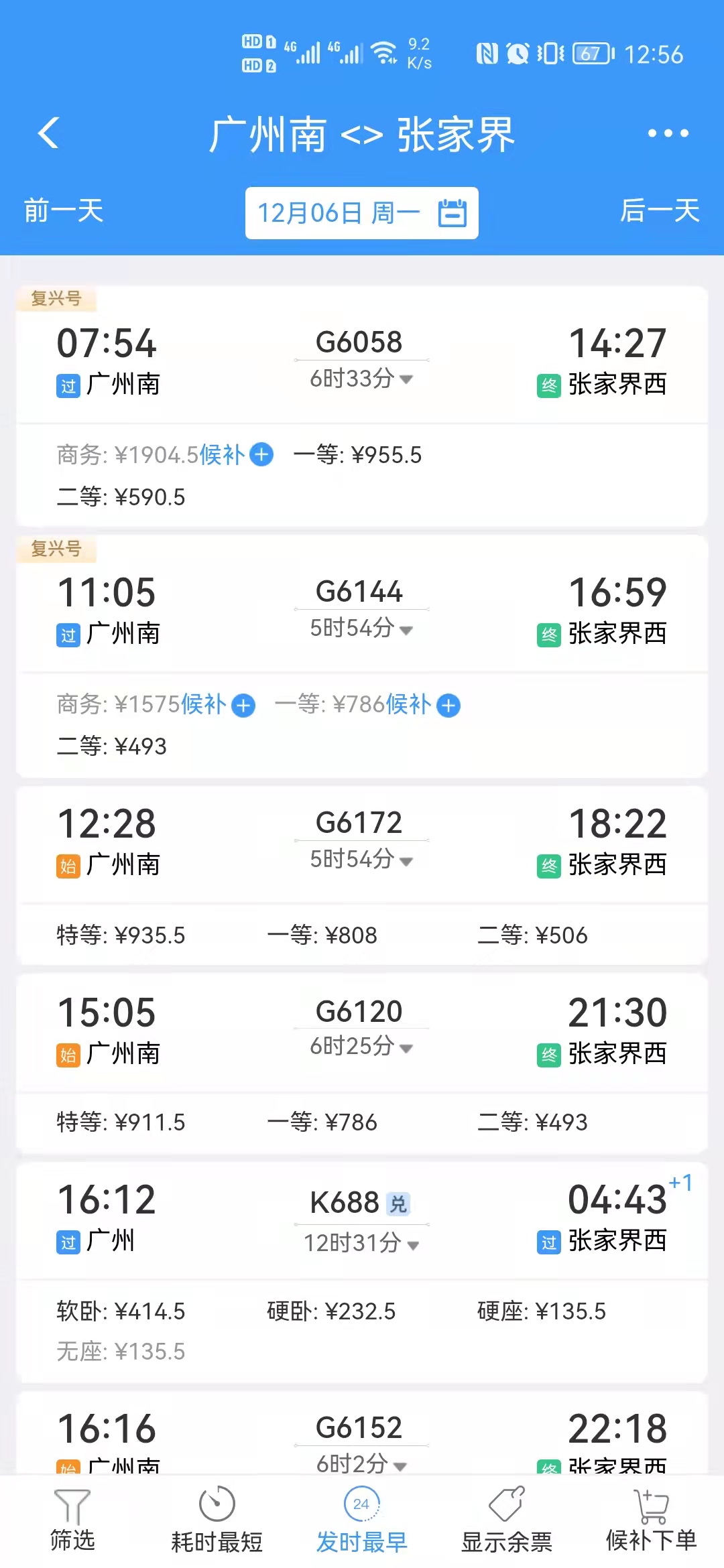Open the three-dot overflow menu
The width and height of the screenshot is (724, 1568).
point(668,133)
